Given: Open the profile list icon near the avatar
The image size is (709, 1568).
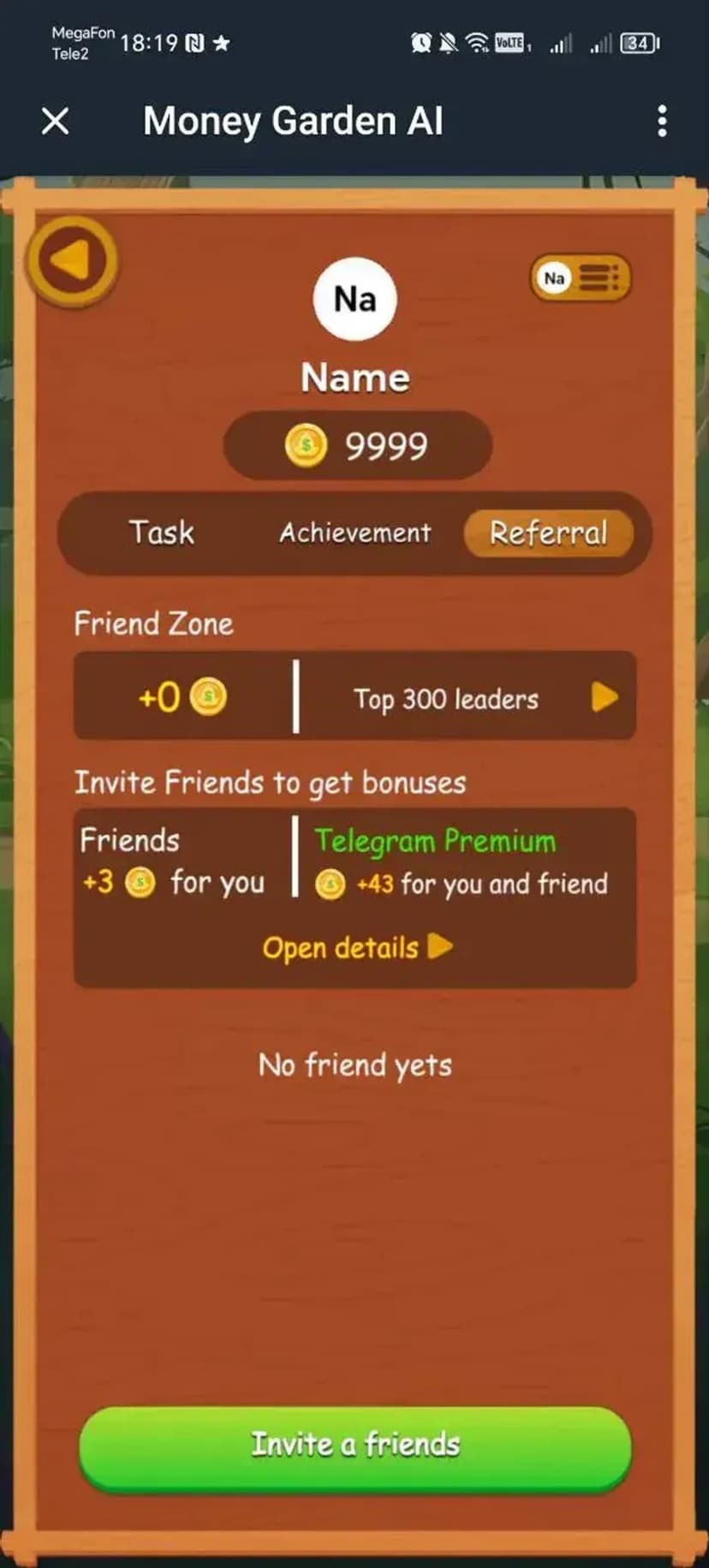Looking at the screenshot, I should pyautogui.click(x=581, y=277).
